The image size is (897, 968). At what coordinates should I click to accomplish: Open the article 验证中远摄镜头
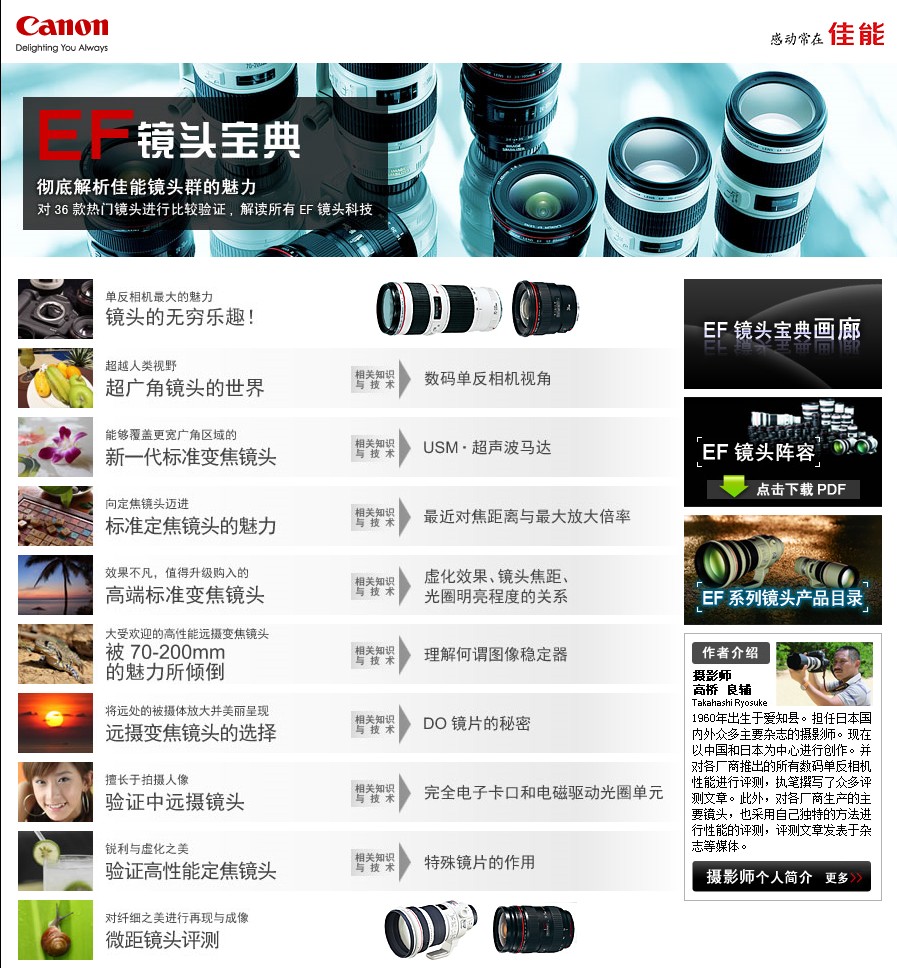coord(174,802)
